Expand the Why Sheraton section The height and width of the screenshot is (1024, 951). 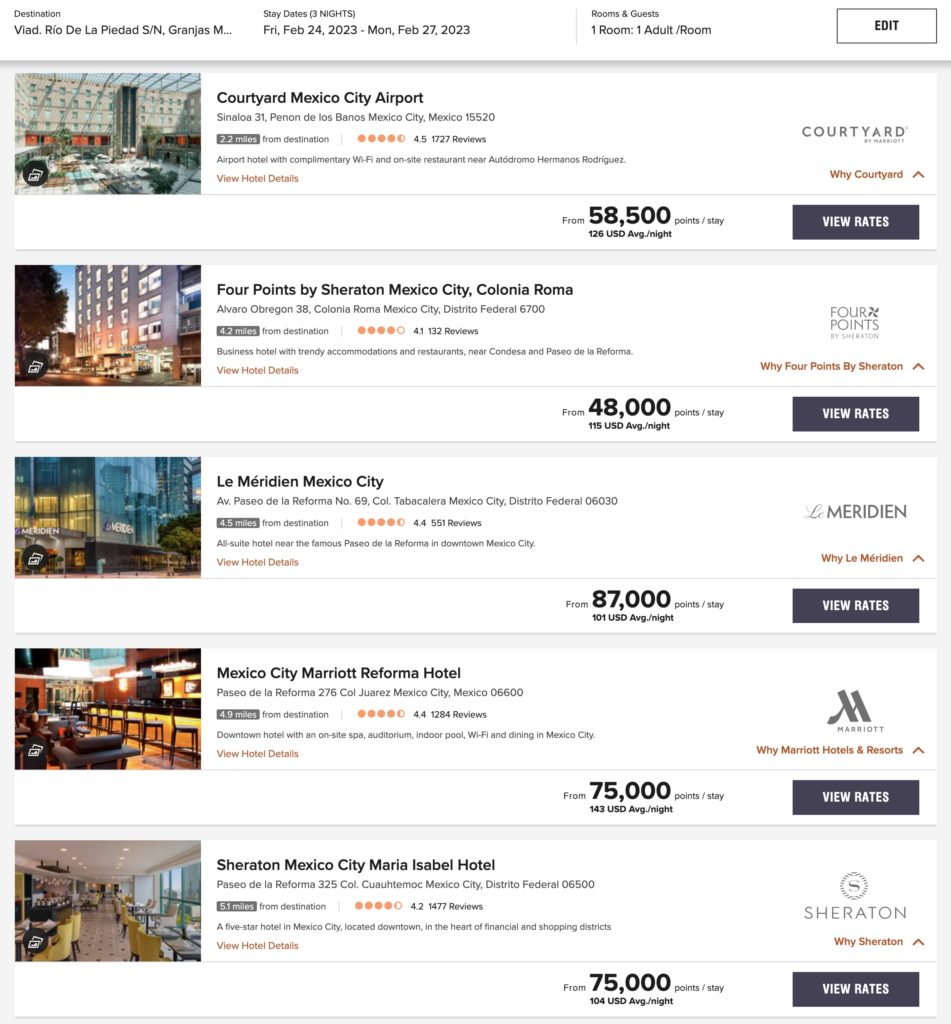click(878, 942)
